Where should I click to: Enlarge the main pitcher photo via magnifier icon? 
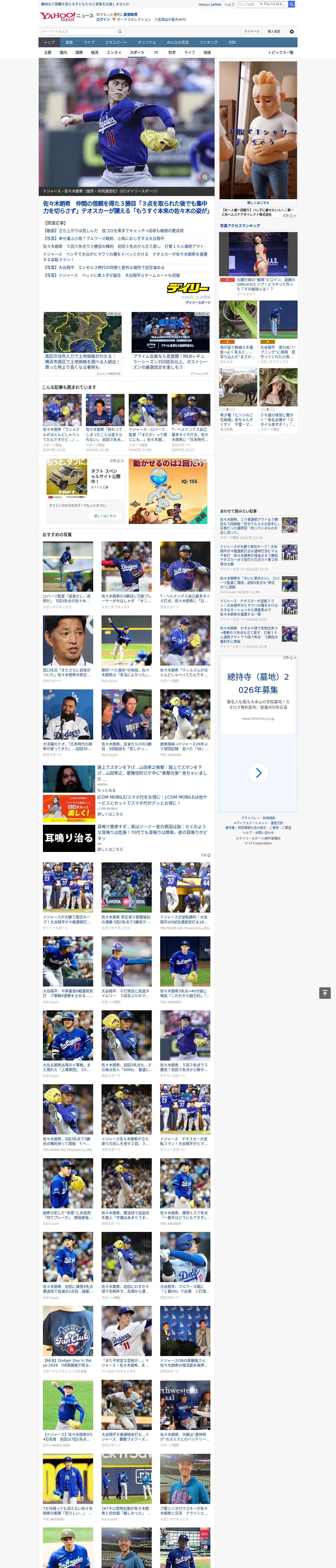[x=205, y=177]
